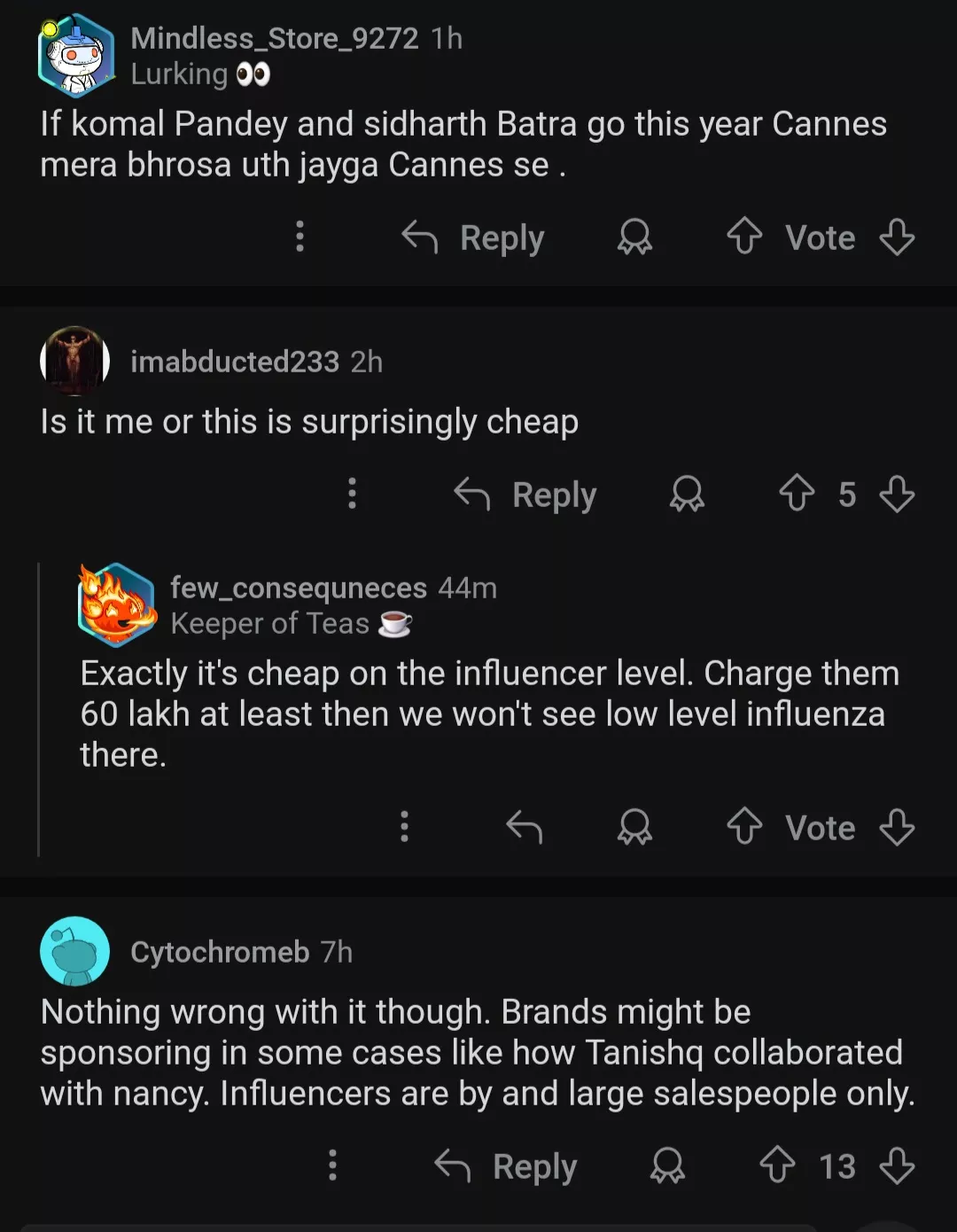Upvote Mindless_Store_9272's comment
This screenshot has height=1232, width=957.
pos(744,237)
